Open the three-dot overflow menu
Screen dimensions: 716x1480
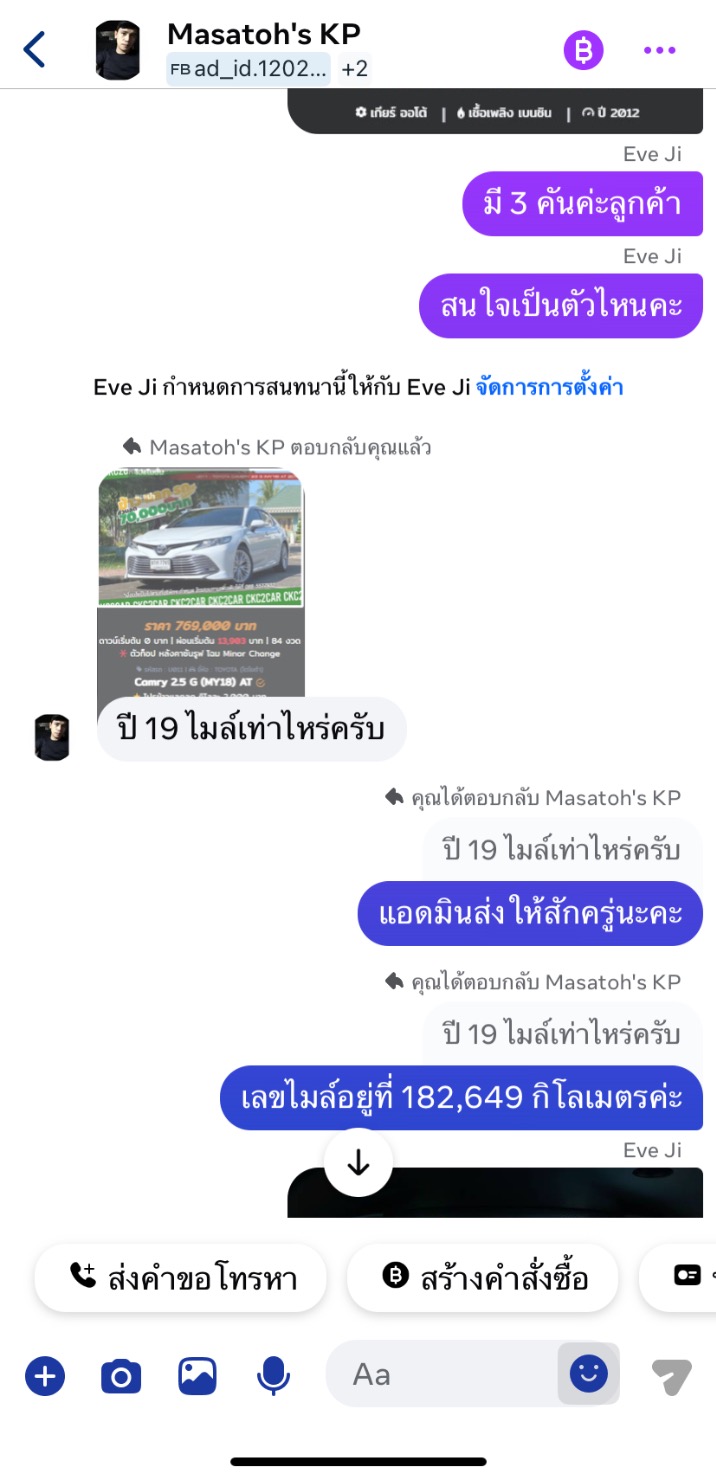click(x=660, y=50)
